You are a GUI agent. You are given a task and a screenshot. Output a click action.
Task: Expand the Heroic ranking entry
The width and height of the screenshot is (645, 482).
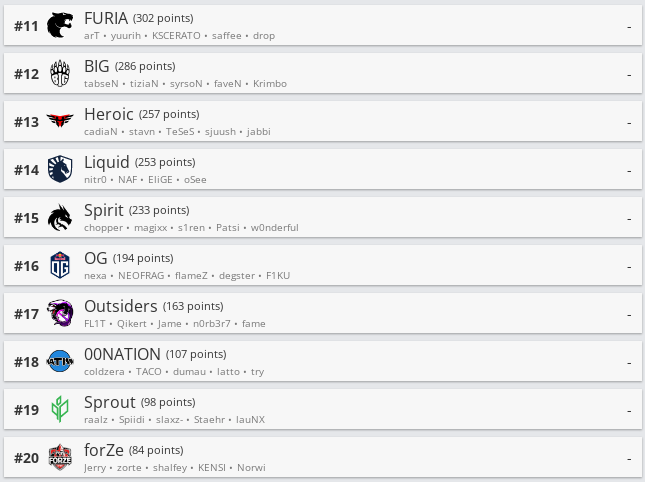tap(108, 115)
